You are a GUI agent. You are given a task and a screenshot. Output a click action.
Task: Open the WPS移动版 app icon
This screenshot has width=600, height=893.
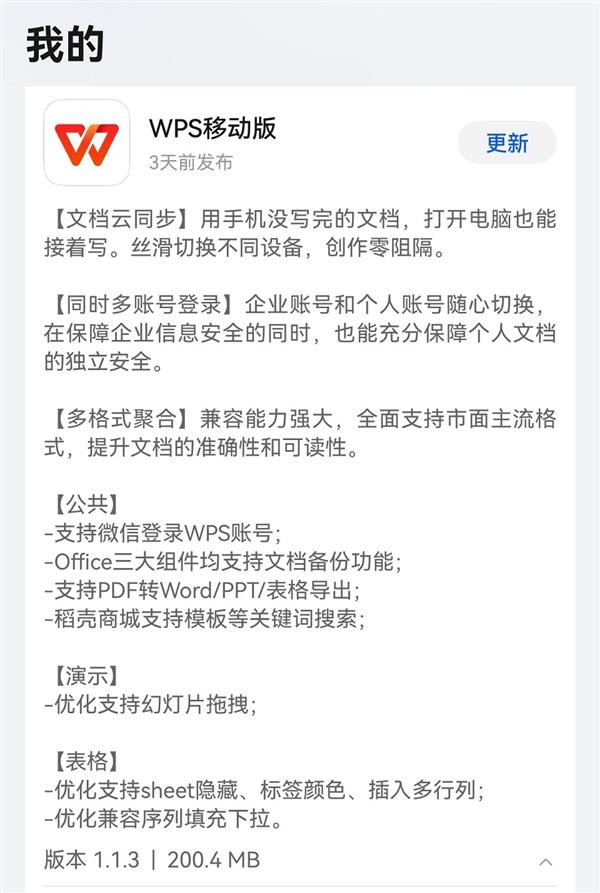tap(87, 142)
